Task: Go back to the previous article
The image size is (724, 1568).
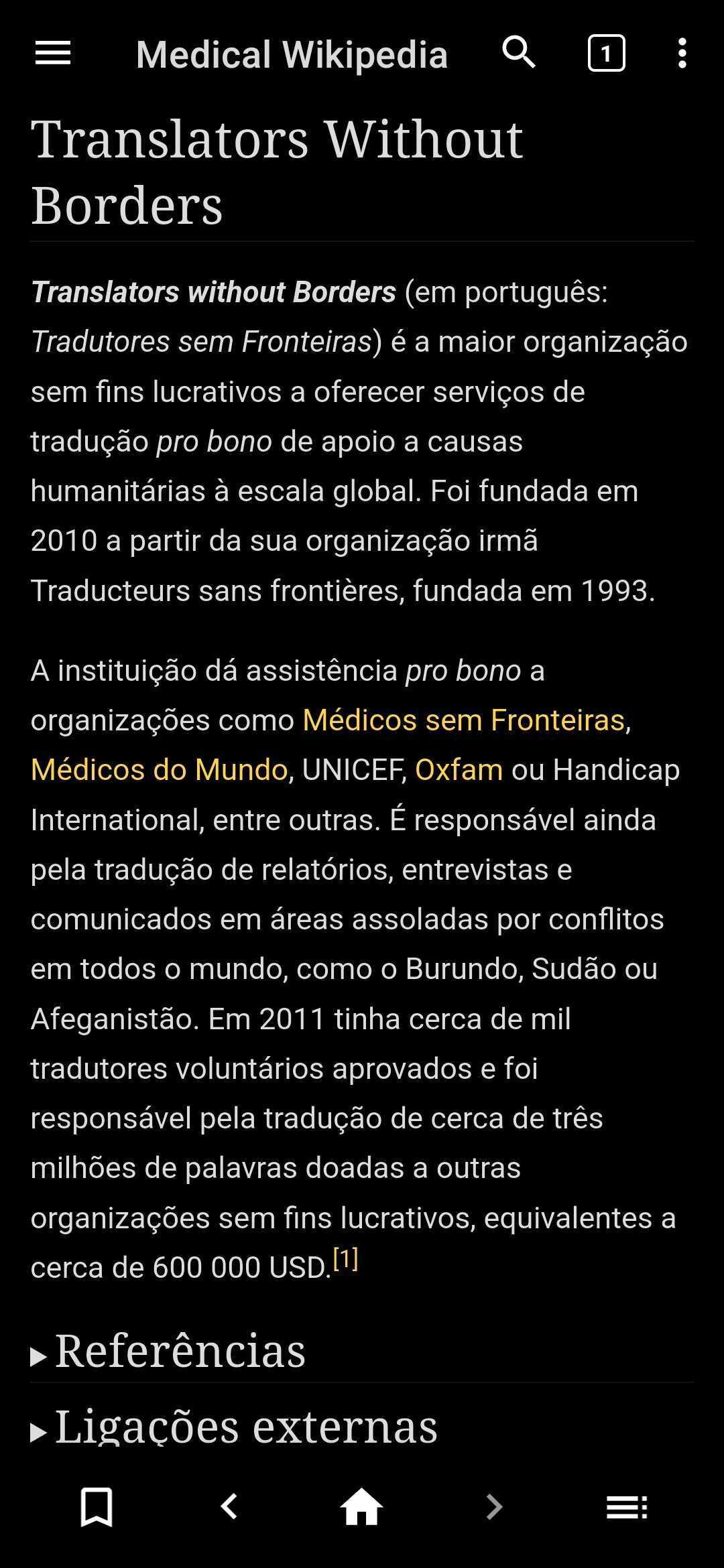Action: coord(229,1507)
